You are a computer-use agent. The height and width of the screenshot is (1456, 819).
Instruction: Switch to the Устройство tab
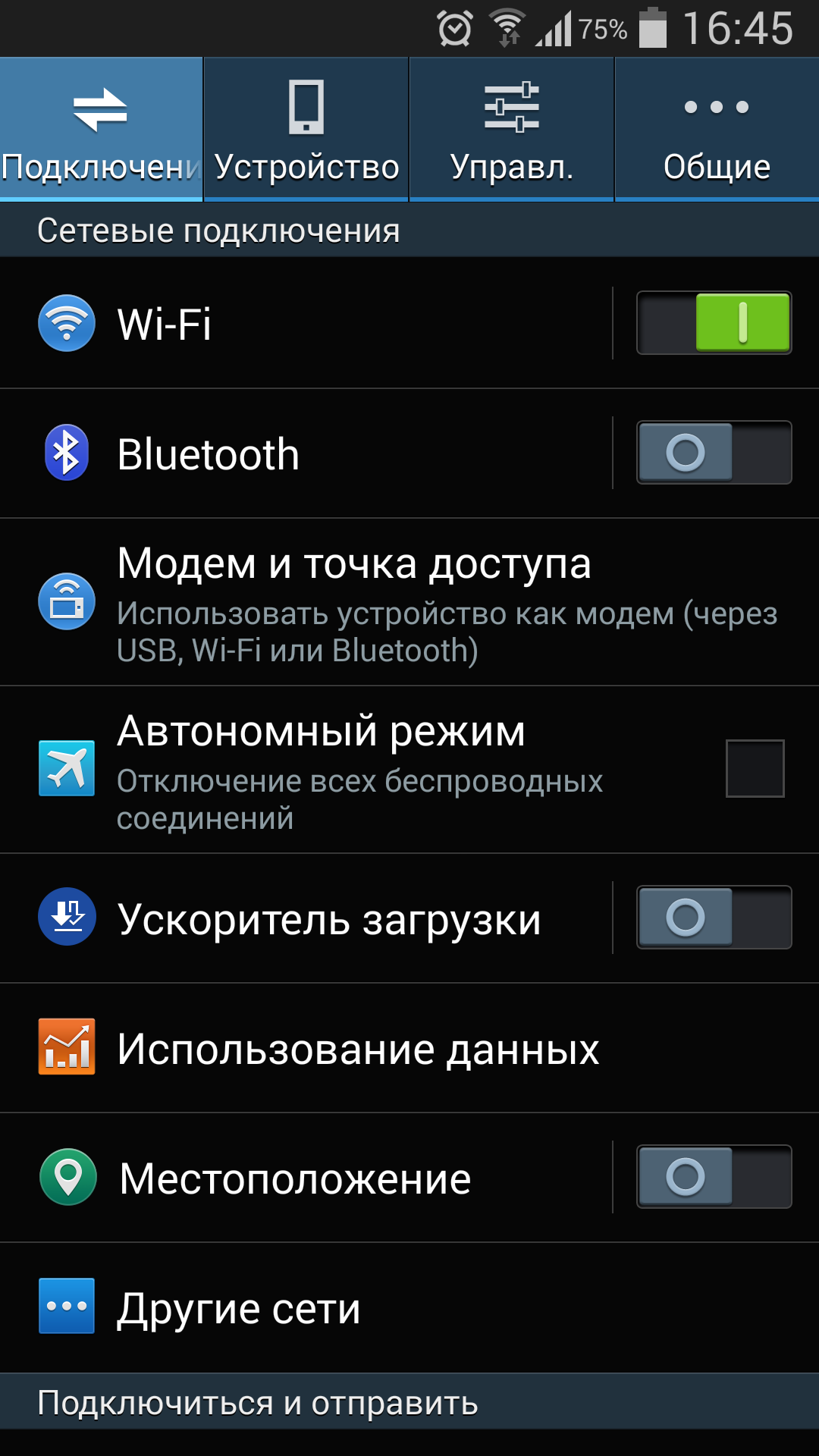(x=306, y=129)
